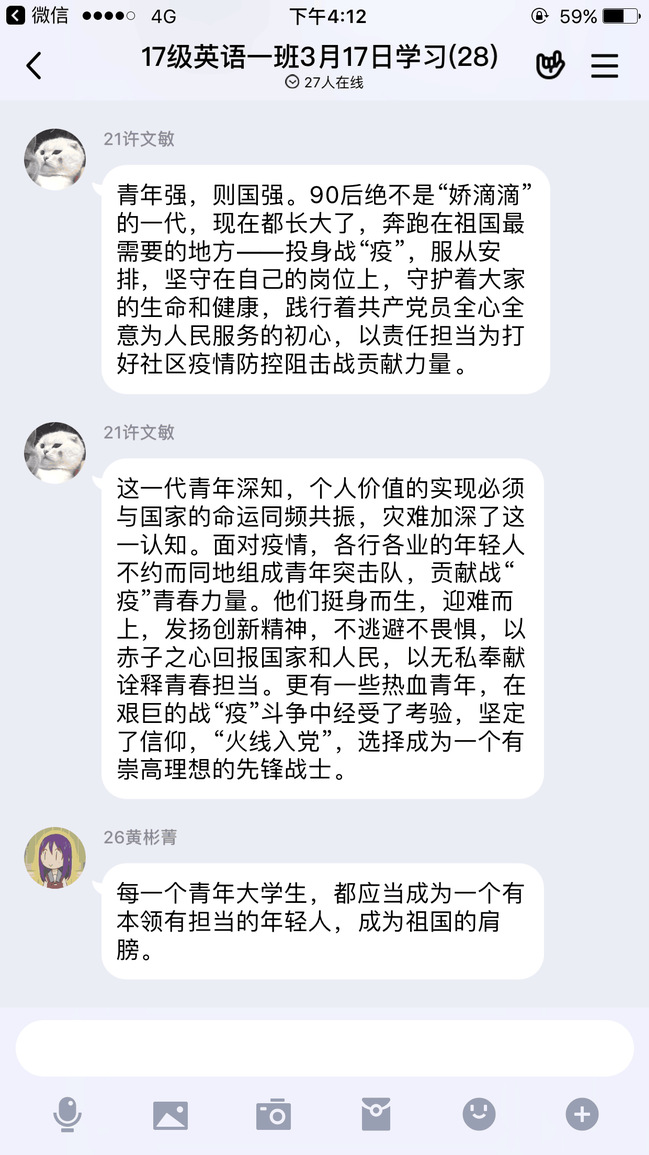649x1155 pixels.
Task: Open the group chat hamburger menu
Action: pos(604,66)
